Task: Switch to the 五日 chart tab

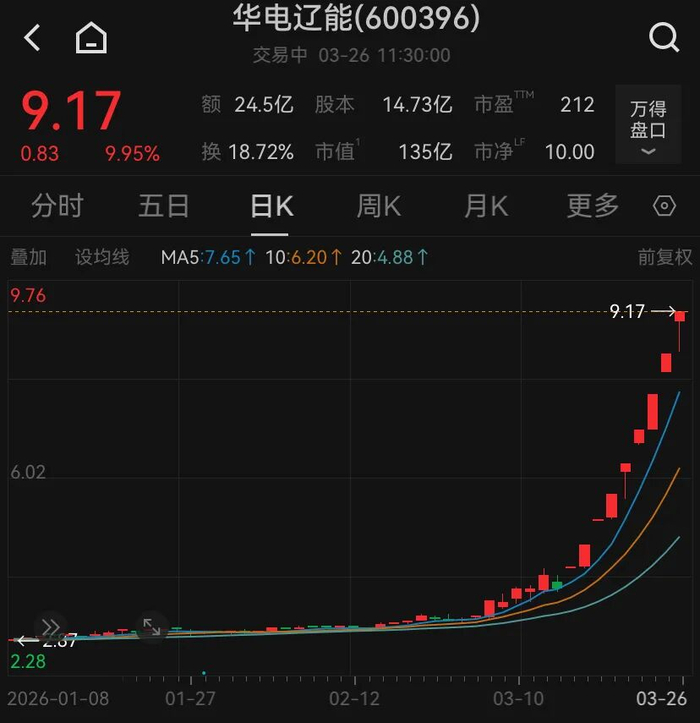Action: pyautogui.click(x=164, y=206)
